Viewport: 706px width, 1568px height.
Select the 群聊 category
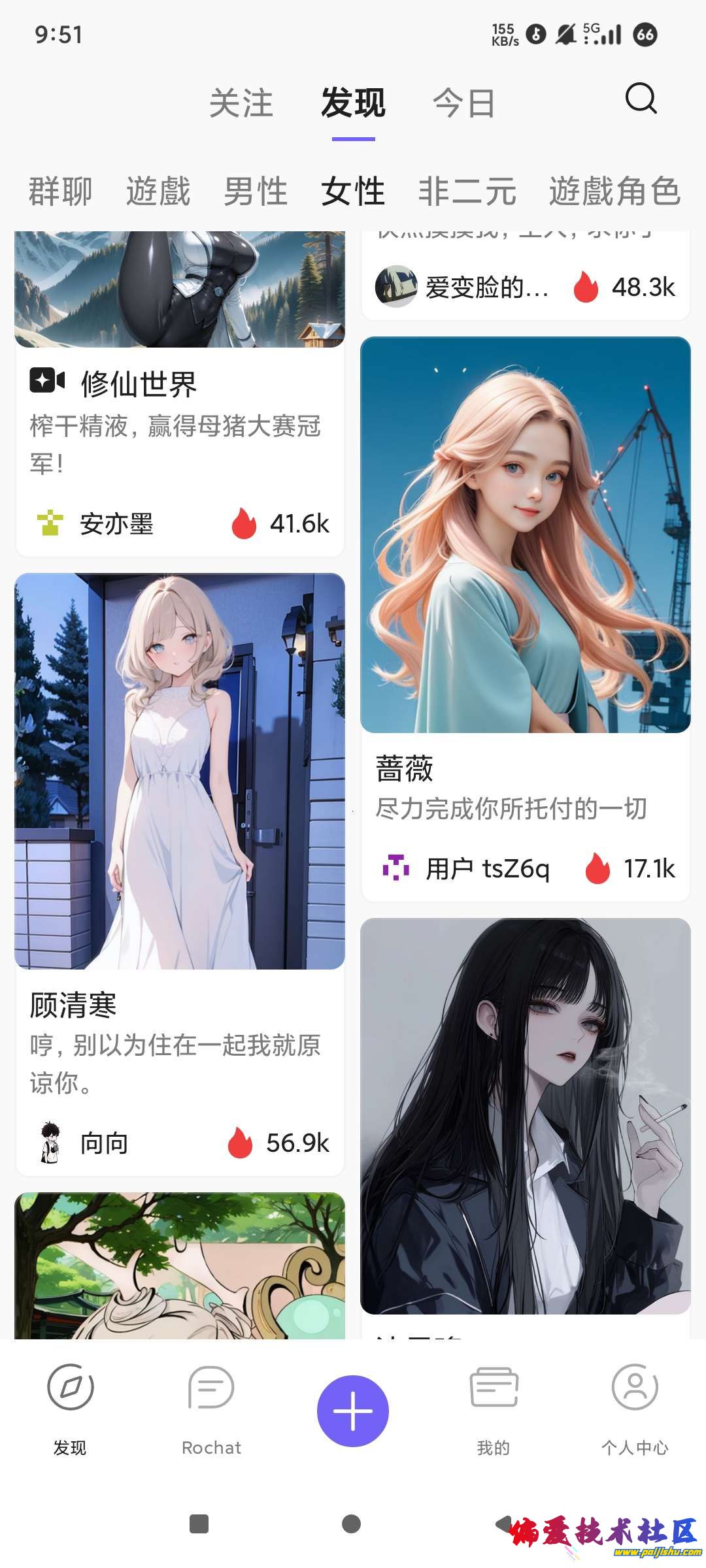click(x=60, y=191)
